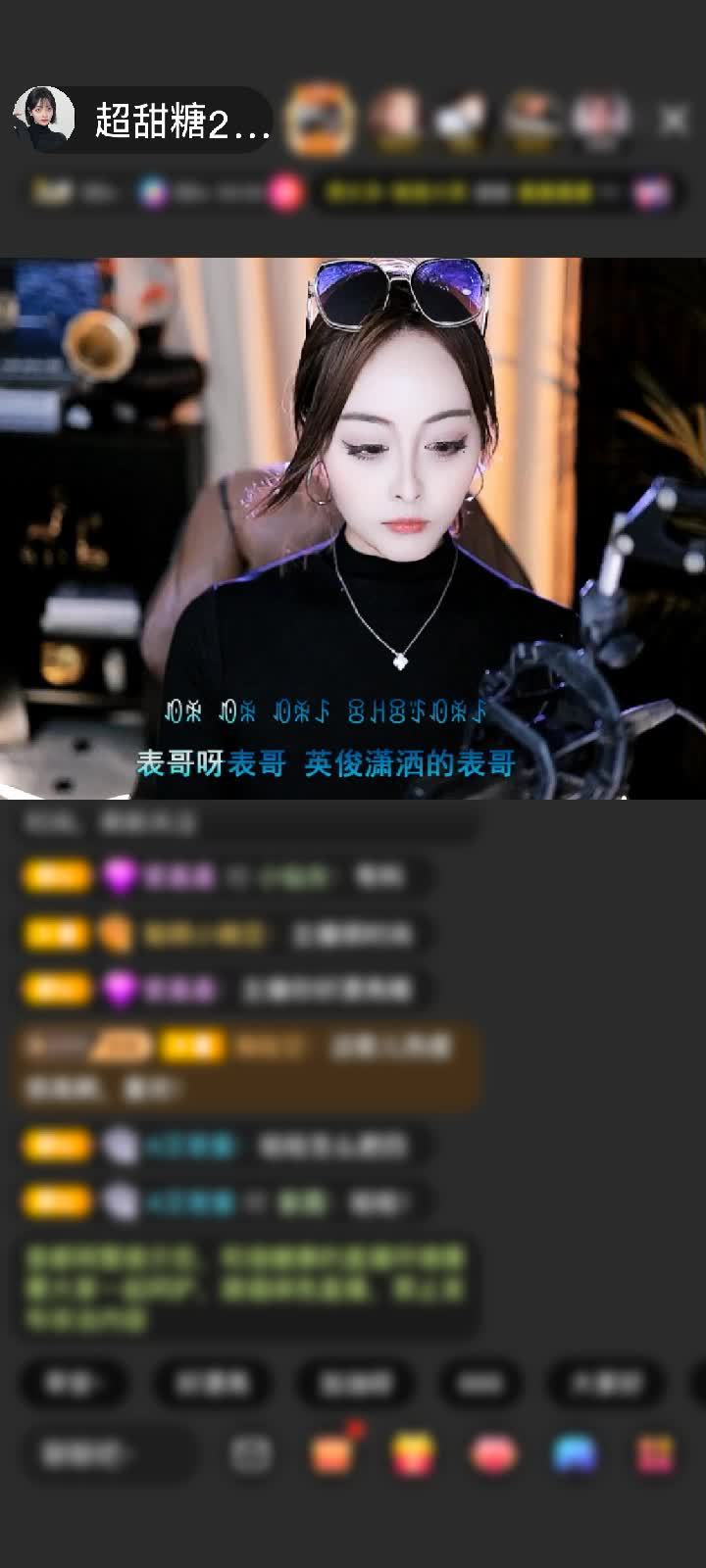Open the blue icon in the bottom bar
The height and width of the screenshot is (1568, 706).
click(x=575, y=1454)
